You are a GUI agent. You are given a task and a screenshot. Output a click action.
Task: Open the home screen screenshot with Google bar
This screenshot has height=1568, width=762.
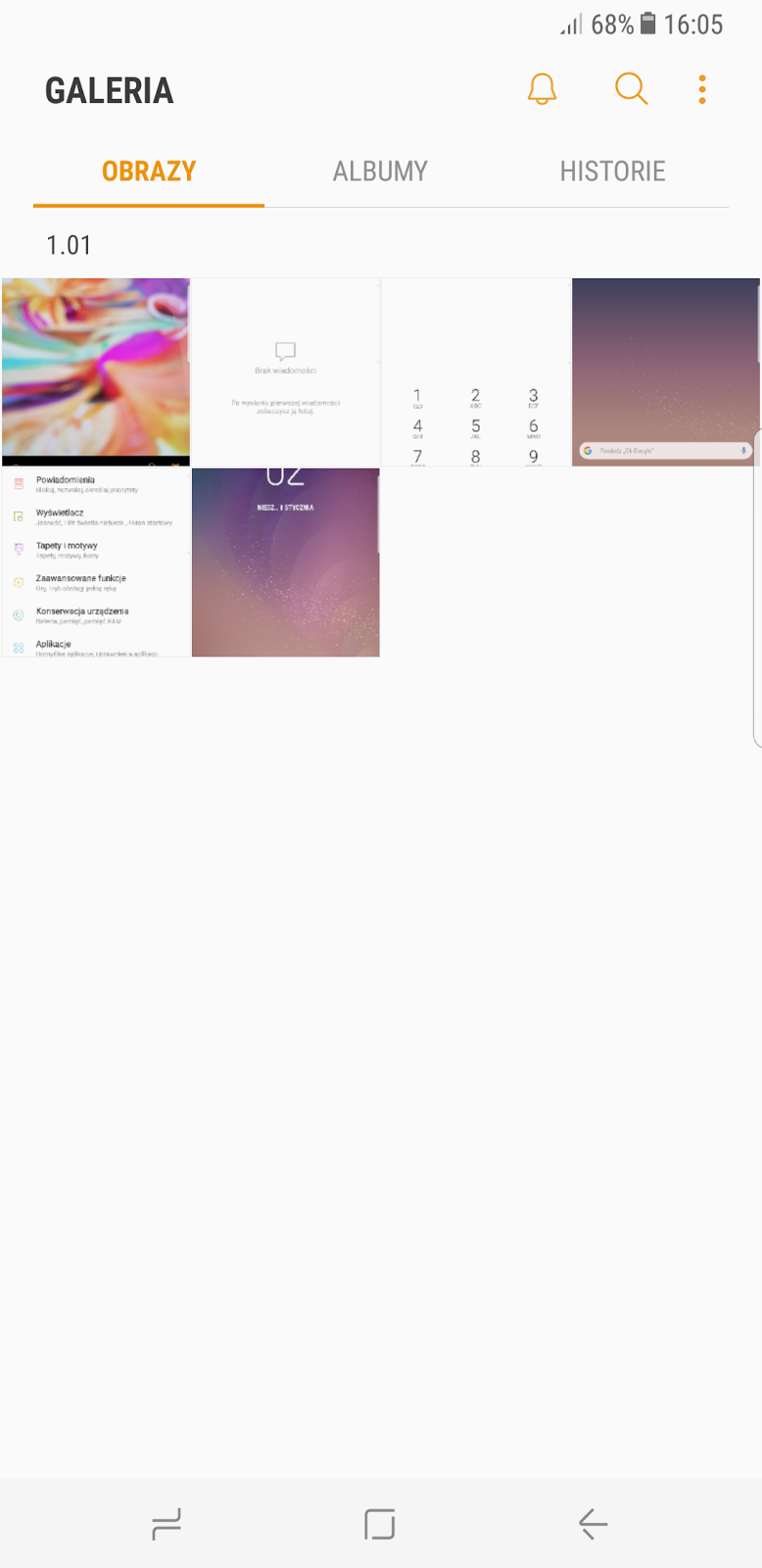[666, 371]
